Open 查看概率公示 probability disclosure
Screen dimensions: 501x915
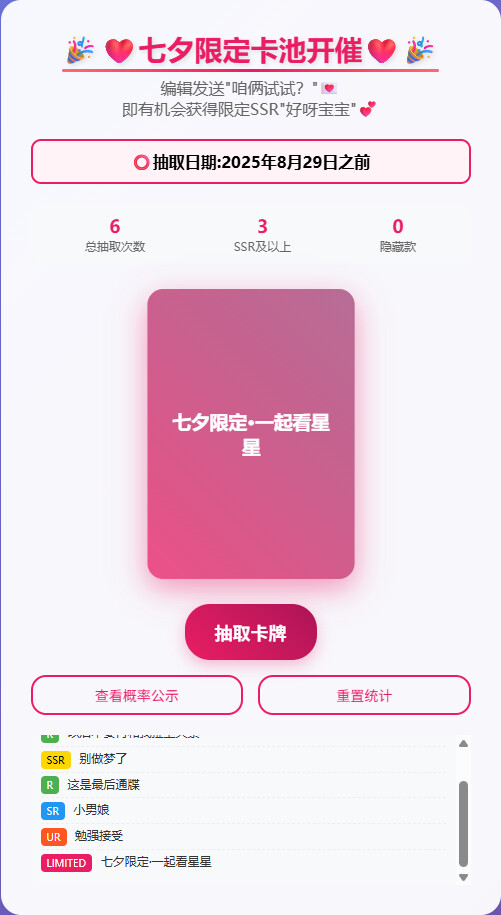136,695
